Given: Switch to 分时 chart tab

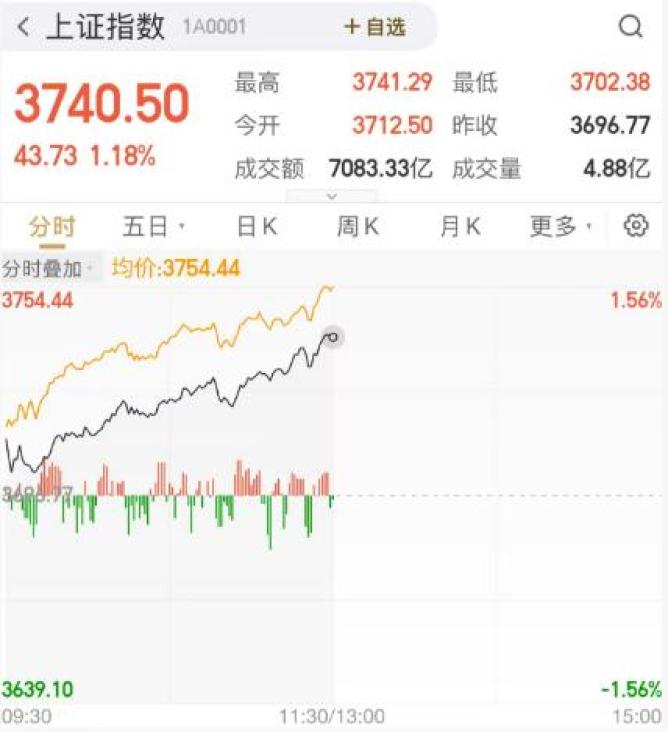Looking at the screenshot, I should [x=51, y=227].
